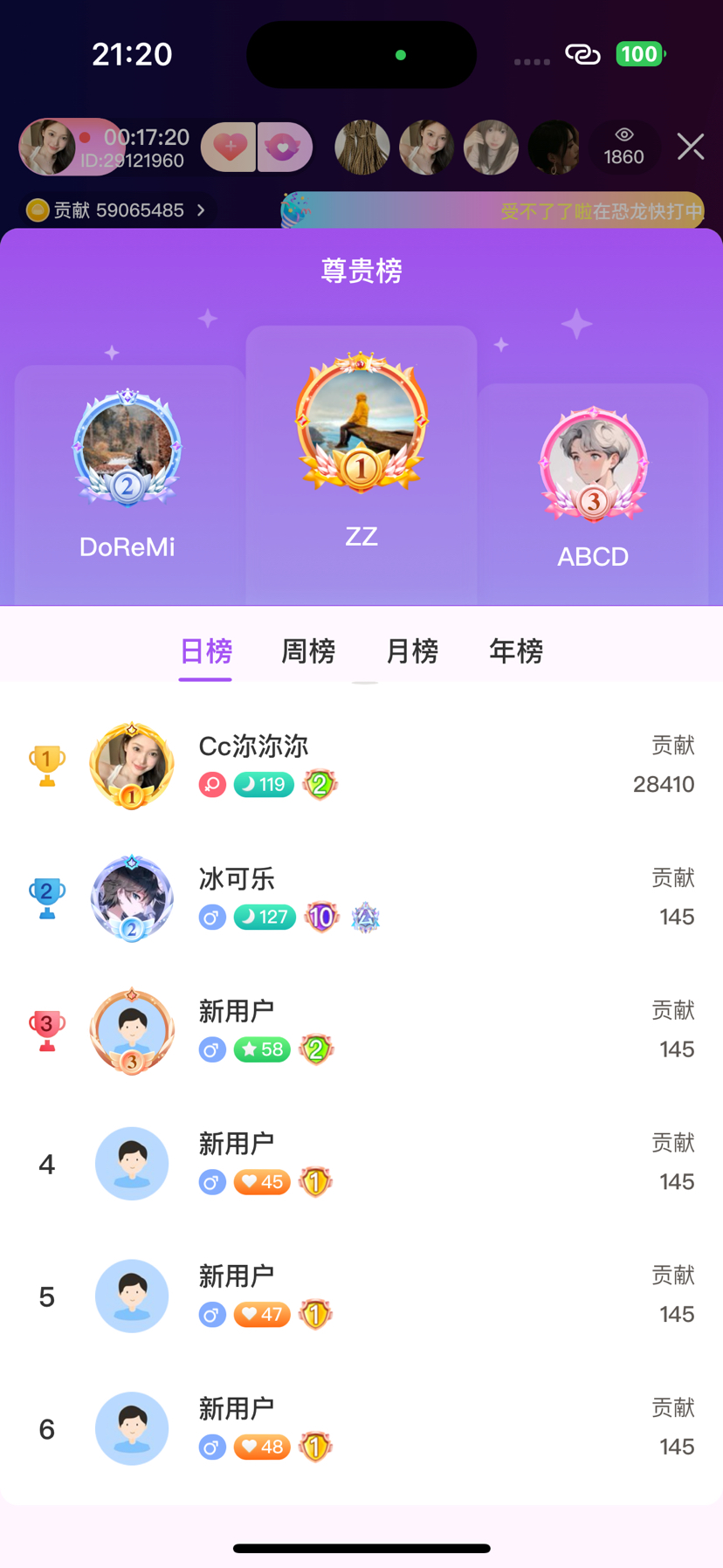
Task: Open Cc沵沵沵's ranking row
Action: pos(361,765)
